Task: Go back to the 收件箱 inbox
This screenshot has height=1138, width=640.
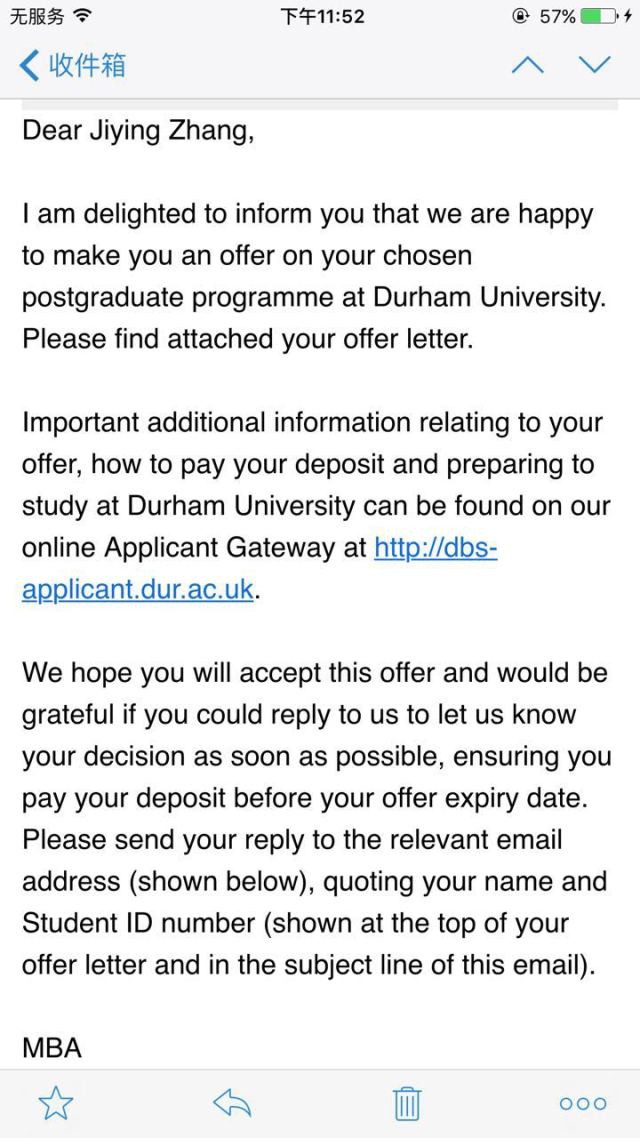Action: coord(72,66)
